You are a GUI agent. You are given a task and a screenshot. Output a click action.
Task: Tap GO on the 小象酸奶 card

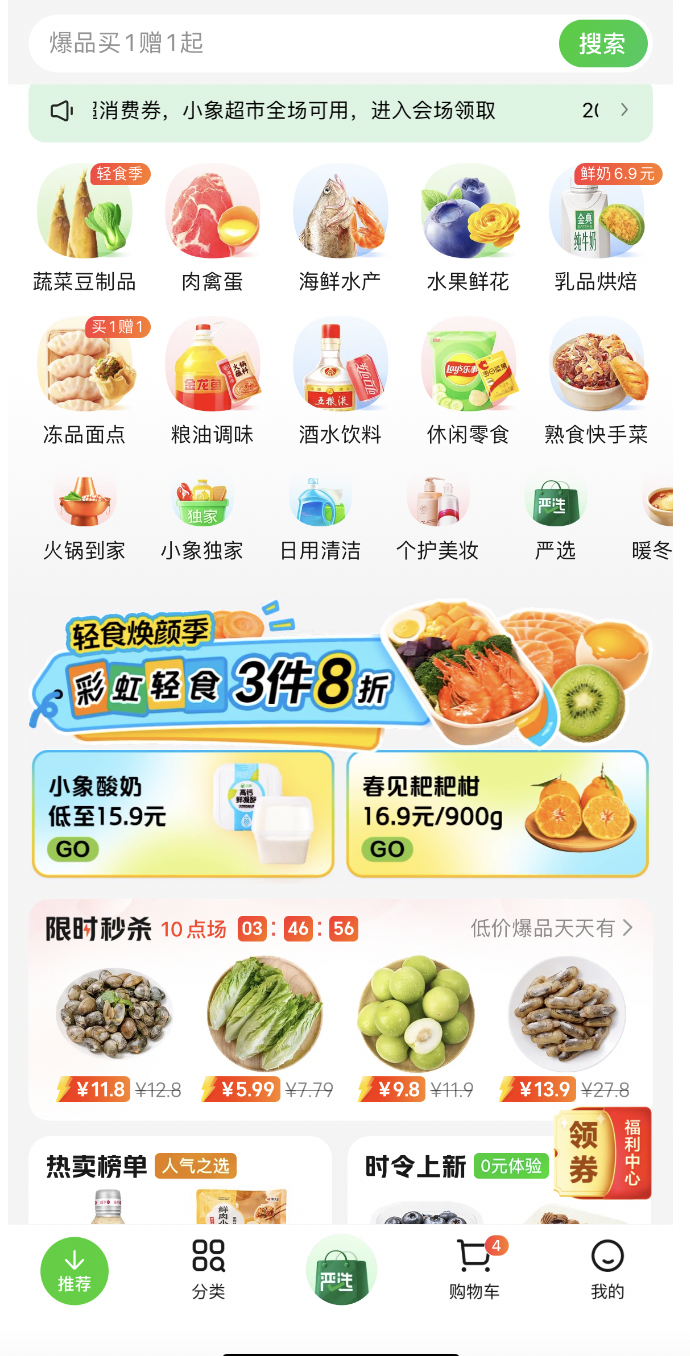(x=74, y=849)
